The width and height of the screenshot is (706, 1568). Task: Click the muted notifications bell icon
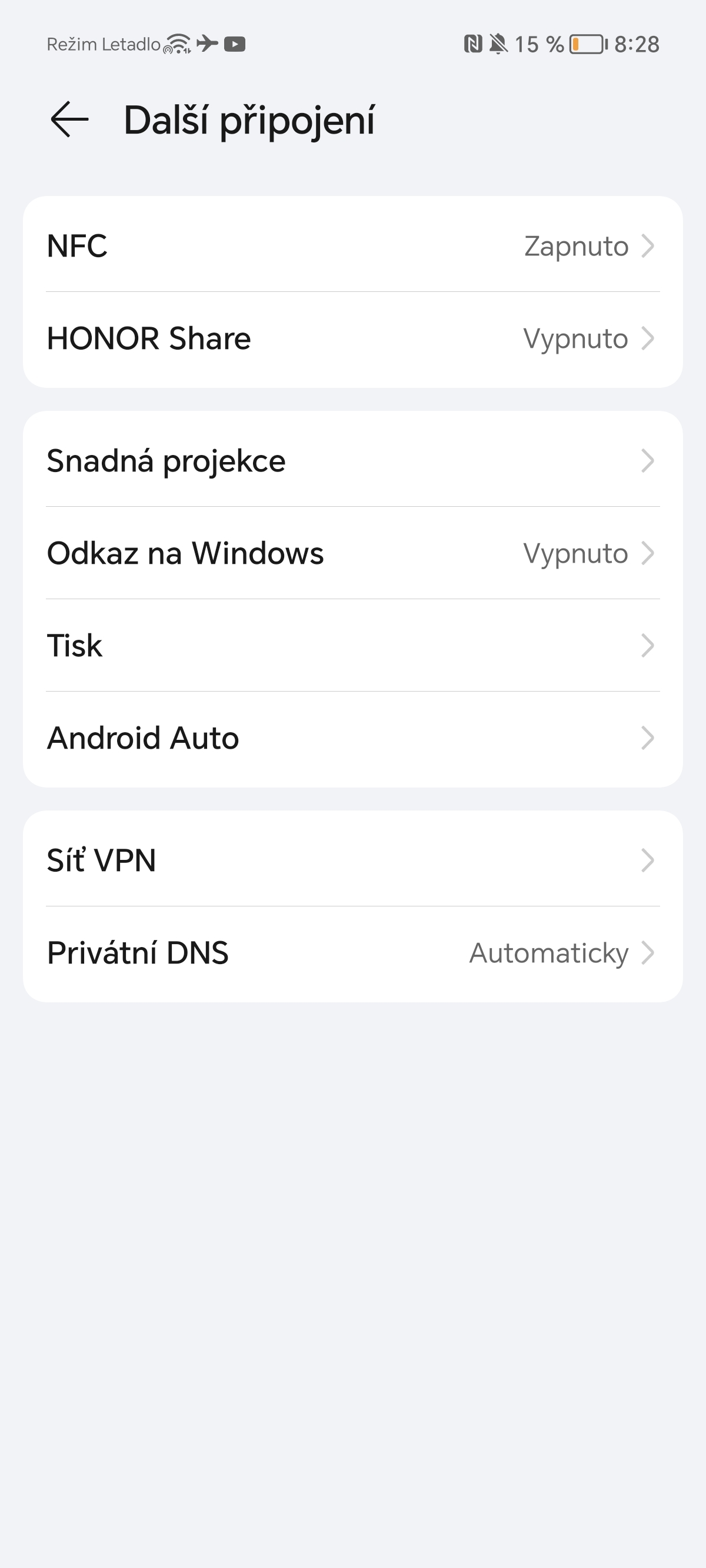pos(497,44)
